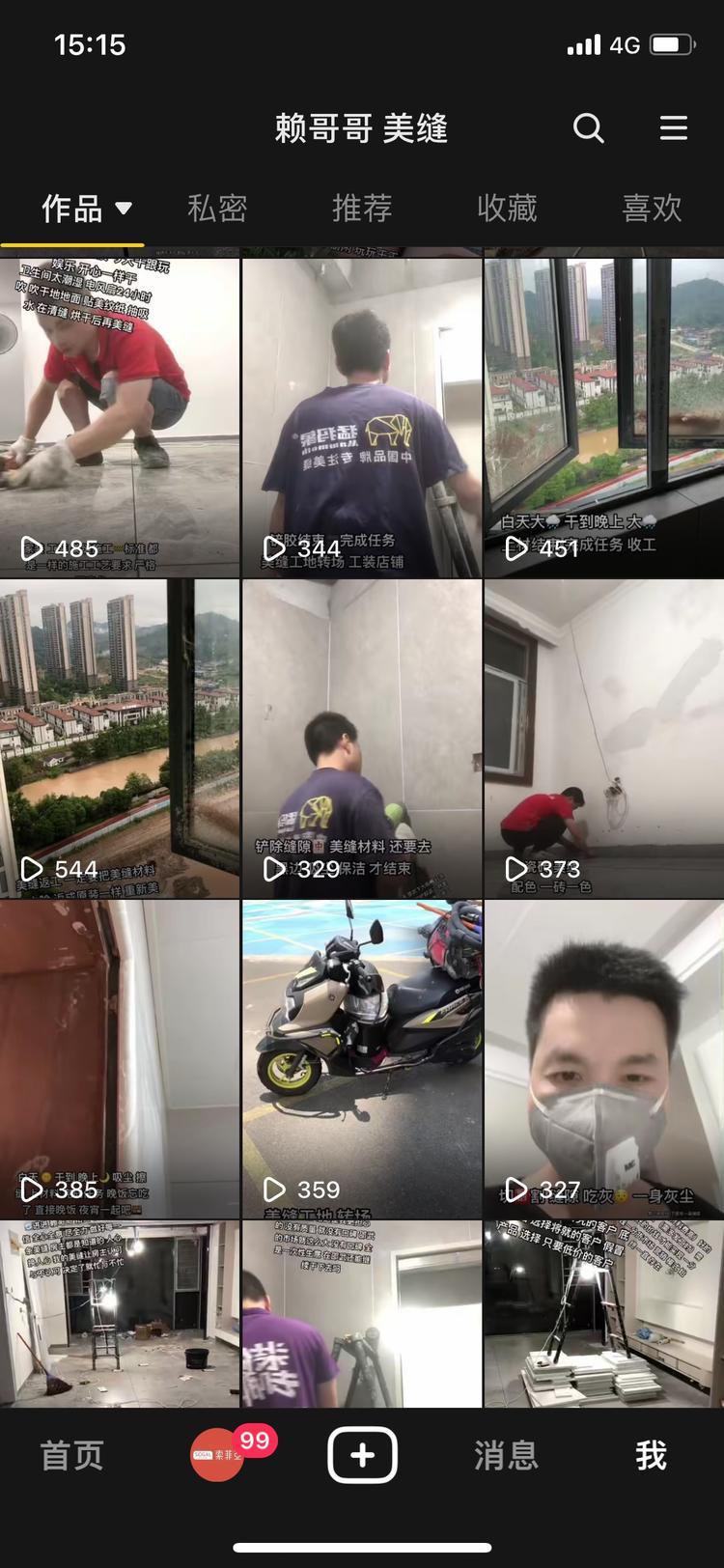Switch to the 喜欢 tab
The image size is (724, 1568).
(x=652, y=208)
